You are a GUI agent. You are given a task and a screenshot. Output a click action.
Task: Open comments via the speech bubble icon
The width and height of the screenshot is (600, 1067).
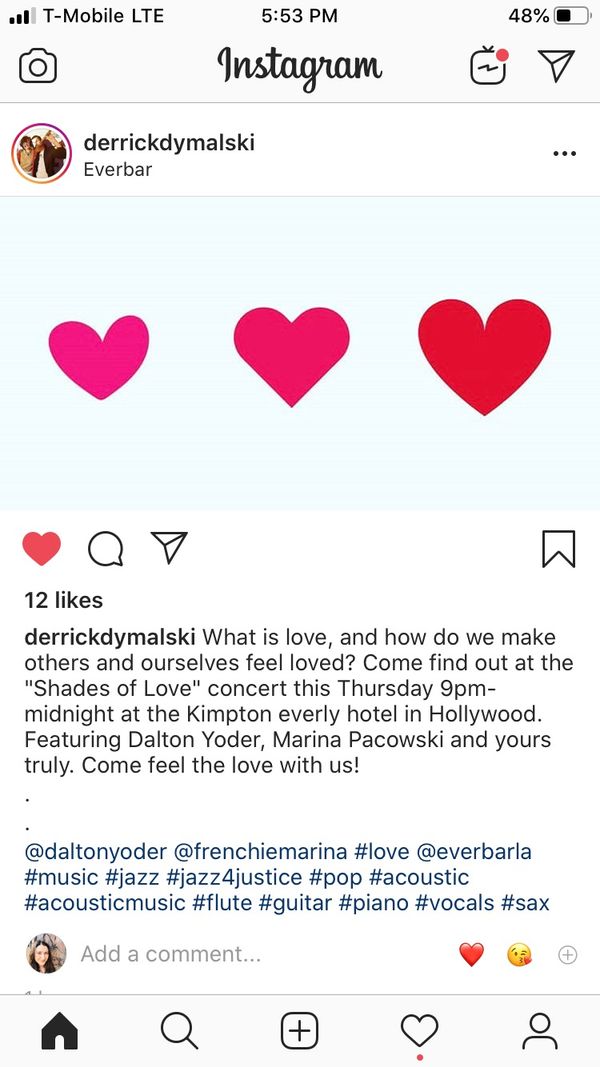click(105, 548)
